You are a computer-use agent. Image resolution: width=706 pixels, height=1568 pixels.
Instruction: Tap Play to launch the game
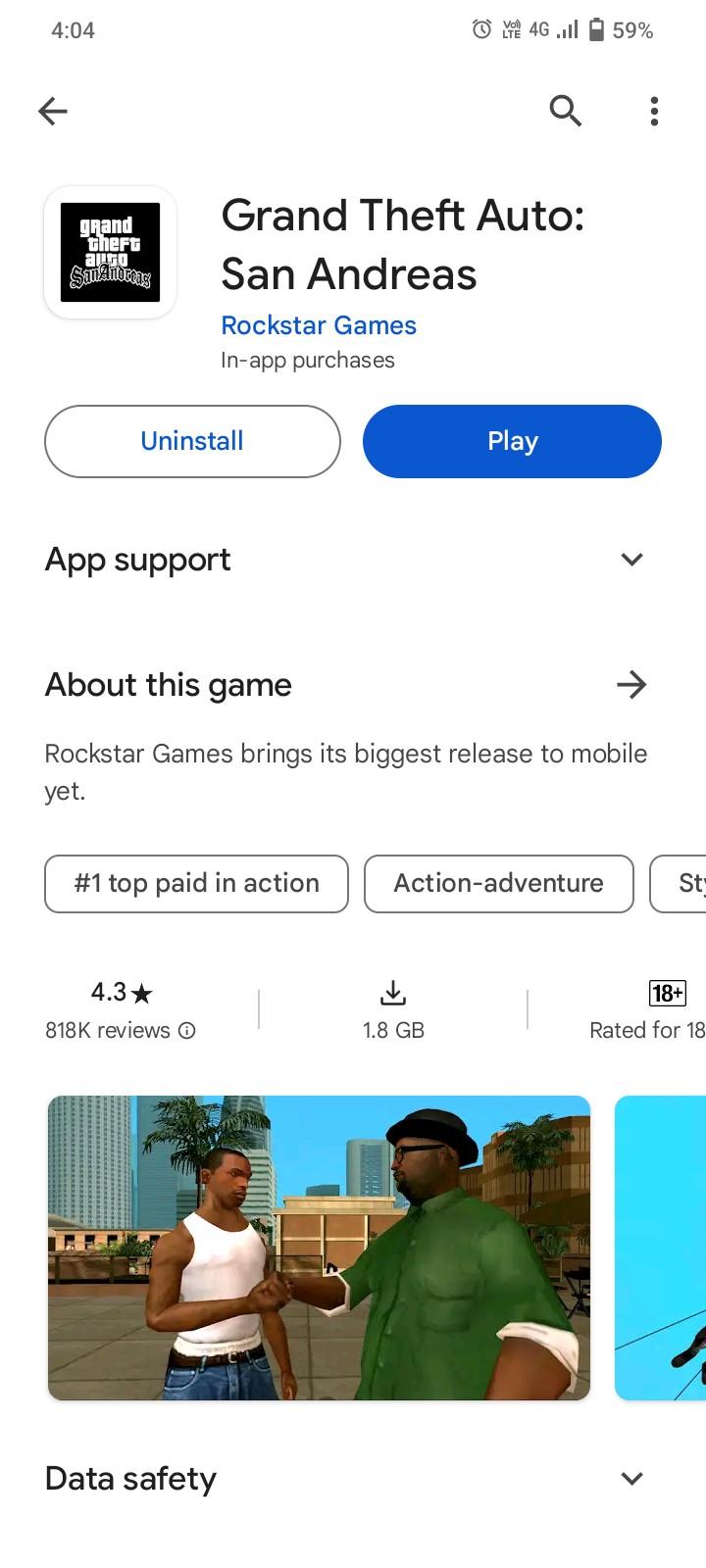pyautogui.click(x=512, y=441)
